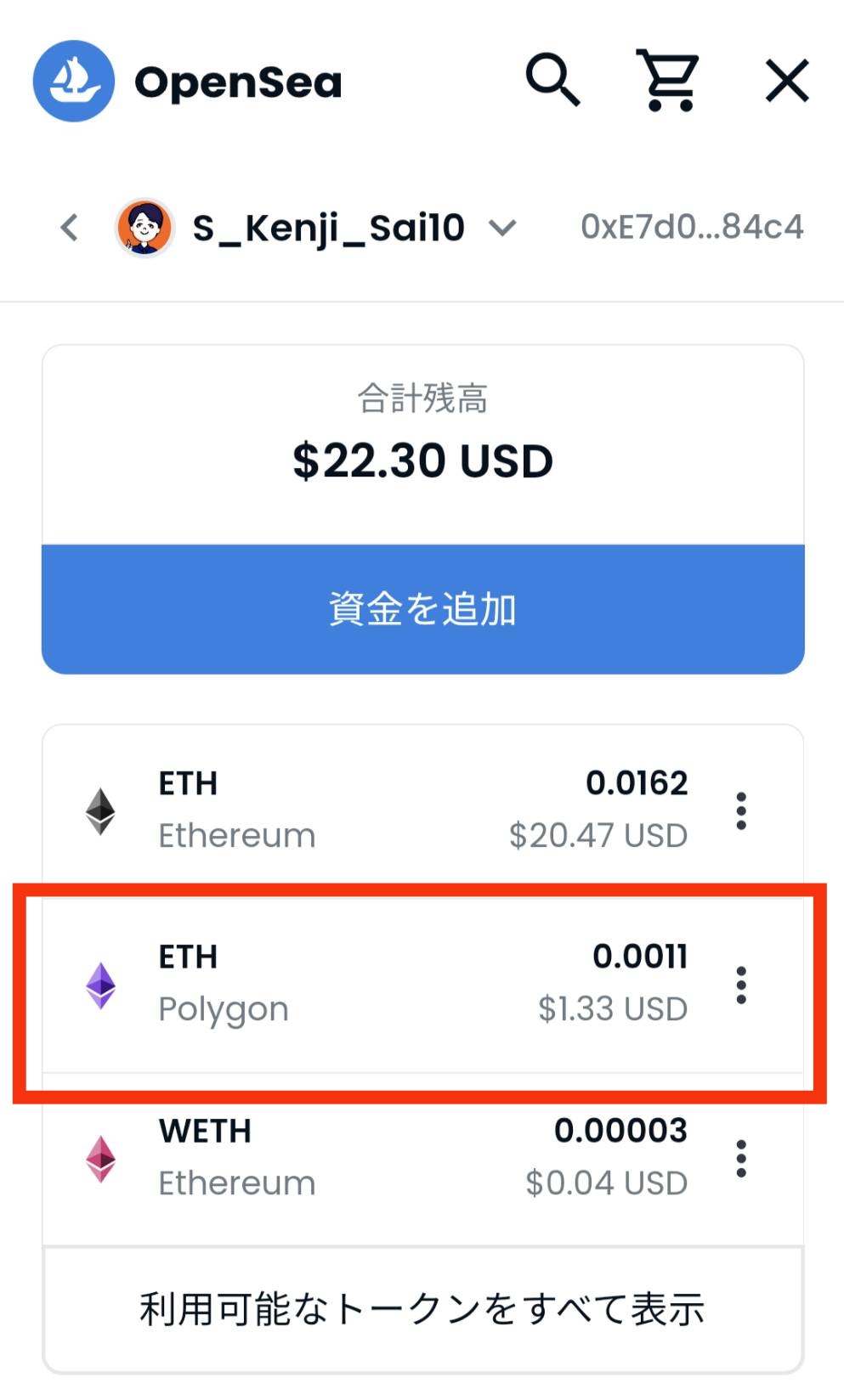Close the wallet panel with the X
Image resolution: width=844 pixels, height=1400 pixels.
tap(786, 80)
